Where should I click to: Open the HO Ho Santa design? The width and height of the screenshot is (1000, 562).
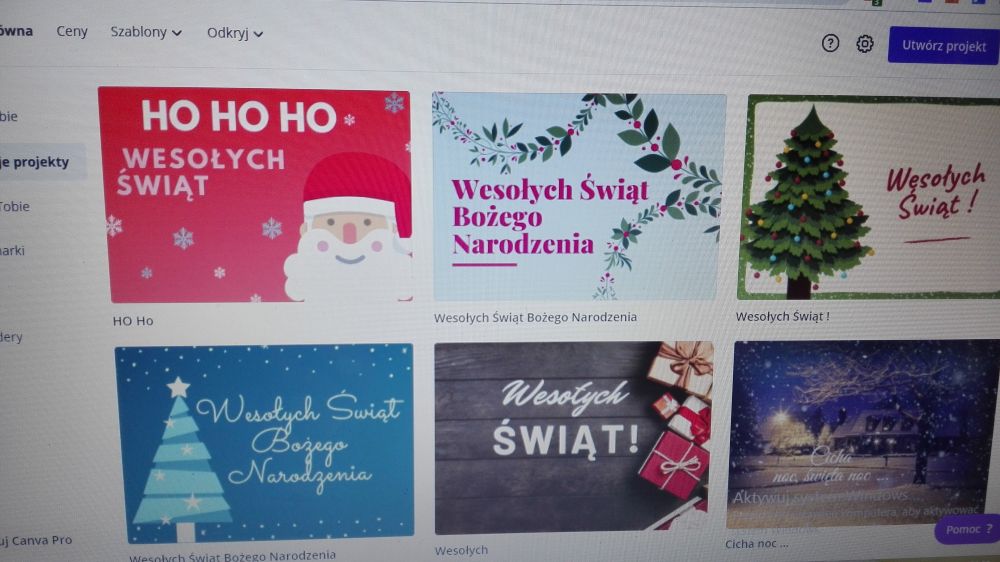(x=257, y=195)
